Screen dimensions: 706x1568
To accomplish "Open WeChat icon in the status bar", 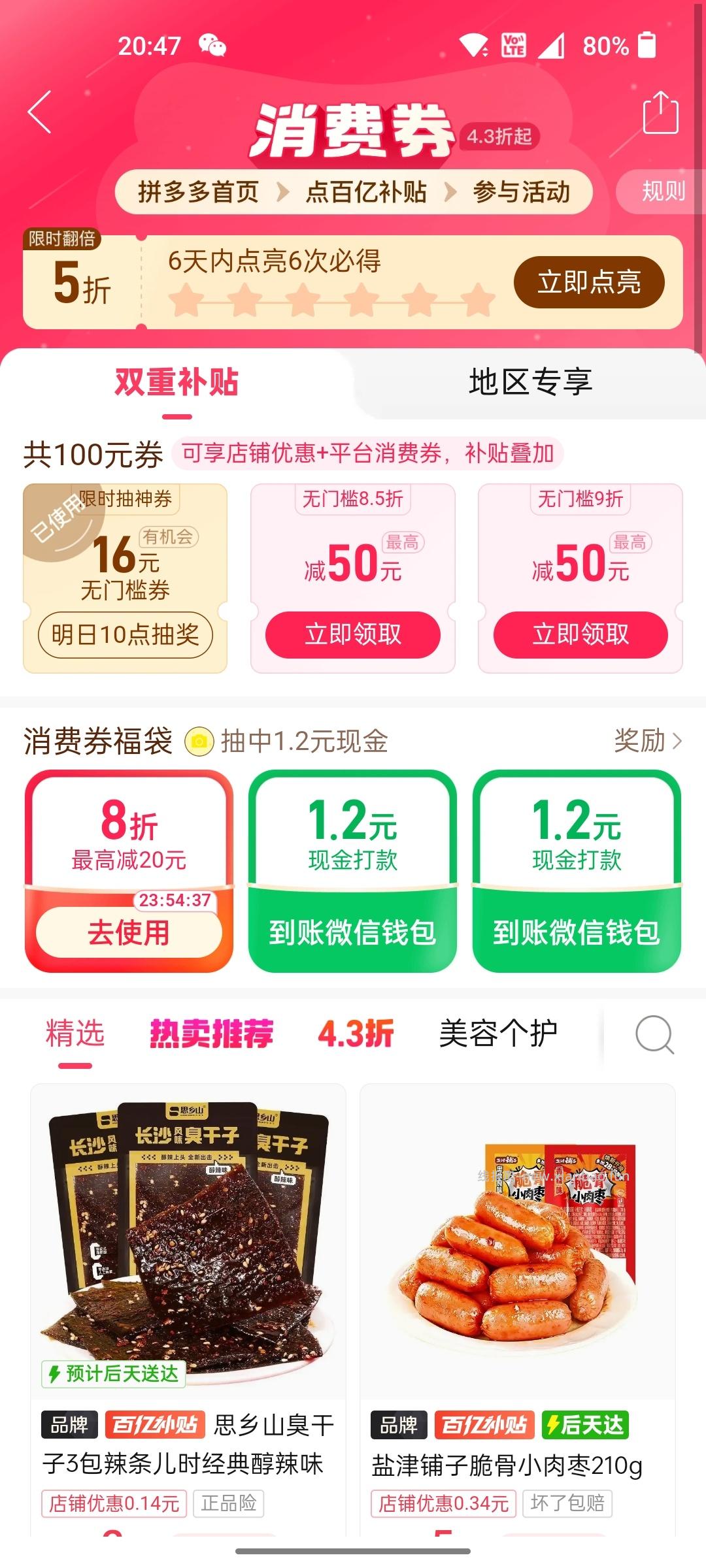I will coord(214,46).
